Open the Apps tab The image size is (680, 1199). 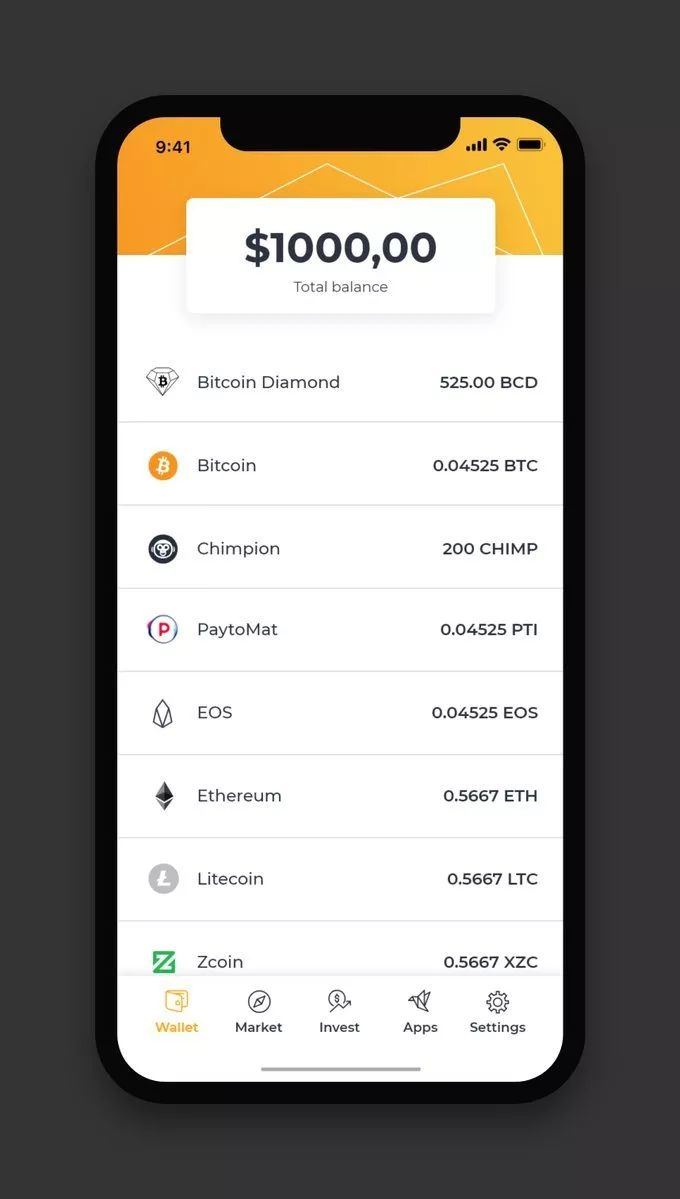click(420, 1012)
